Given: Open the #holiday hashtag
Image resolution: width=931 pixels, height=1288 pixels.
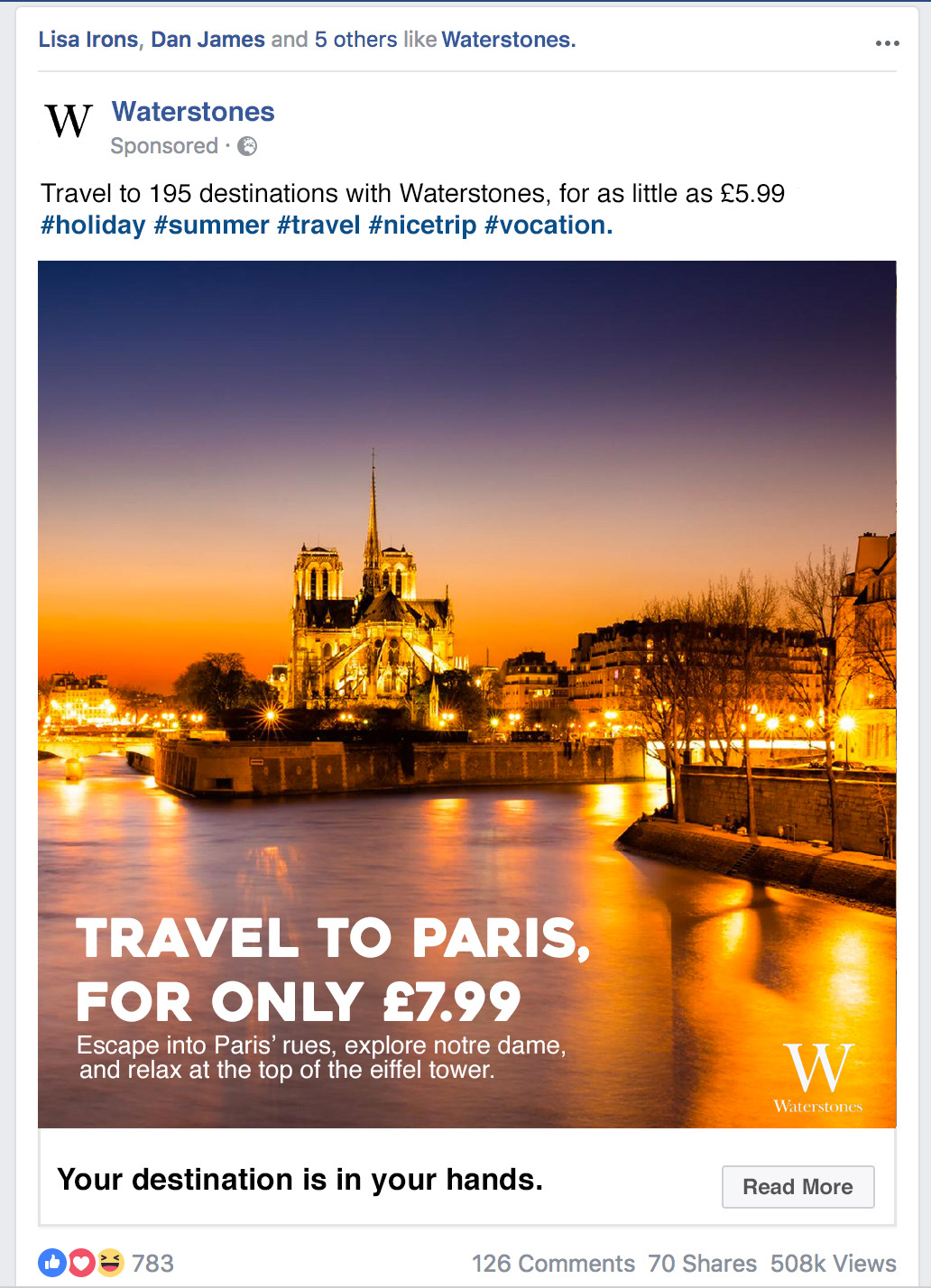Looking at the screenshot, I should 93,225.
